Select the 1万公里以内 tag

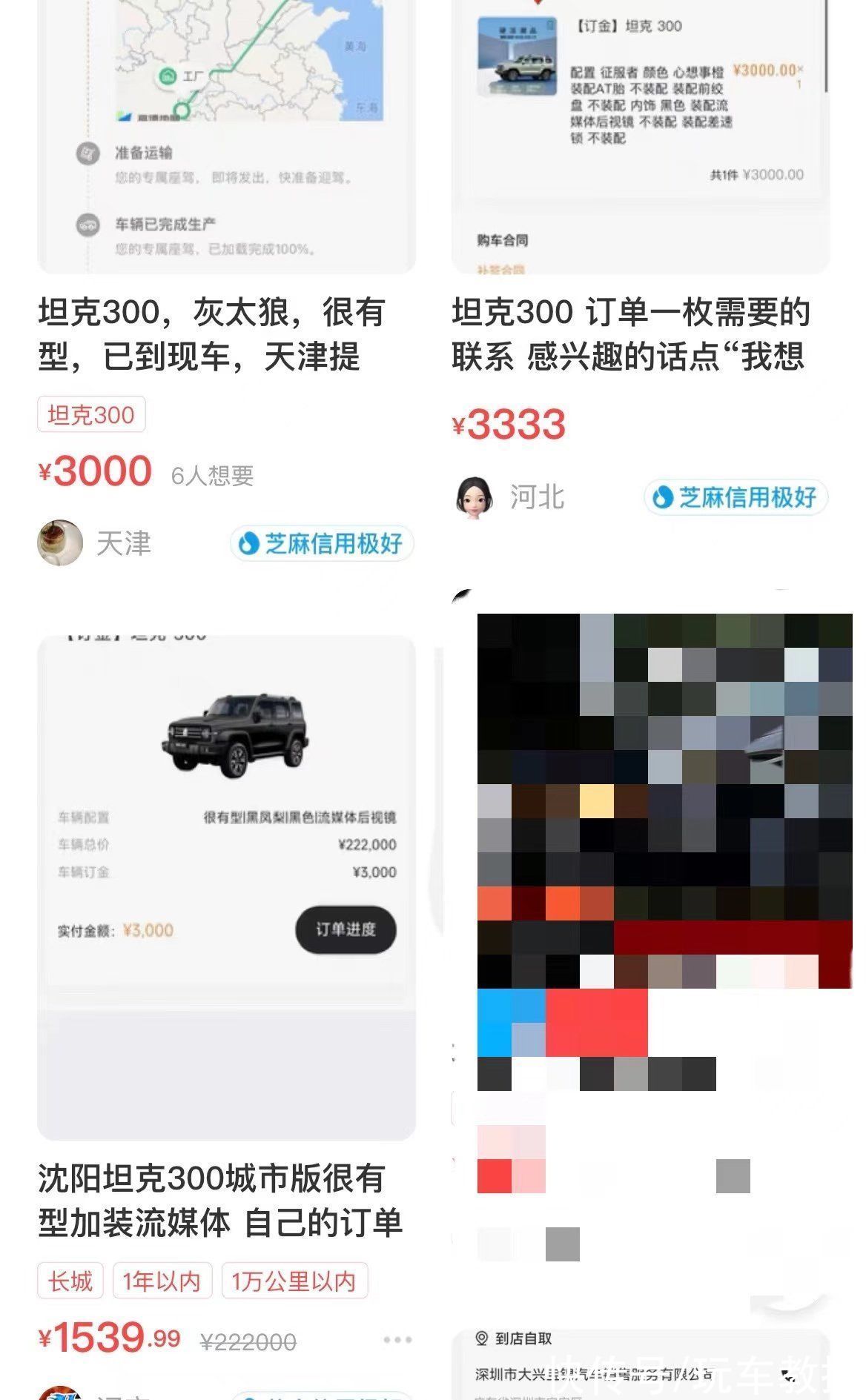point(294,1281)
